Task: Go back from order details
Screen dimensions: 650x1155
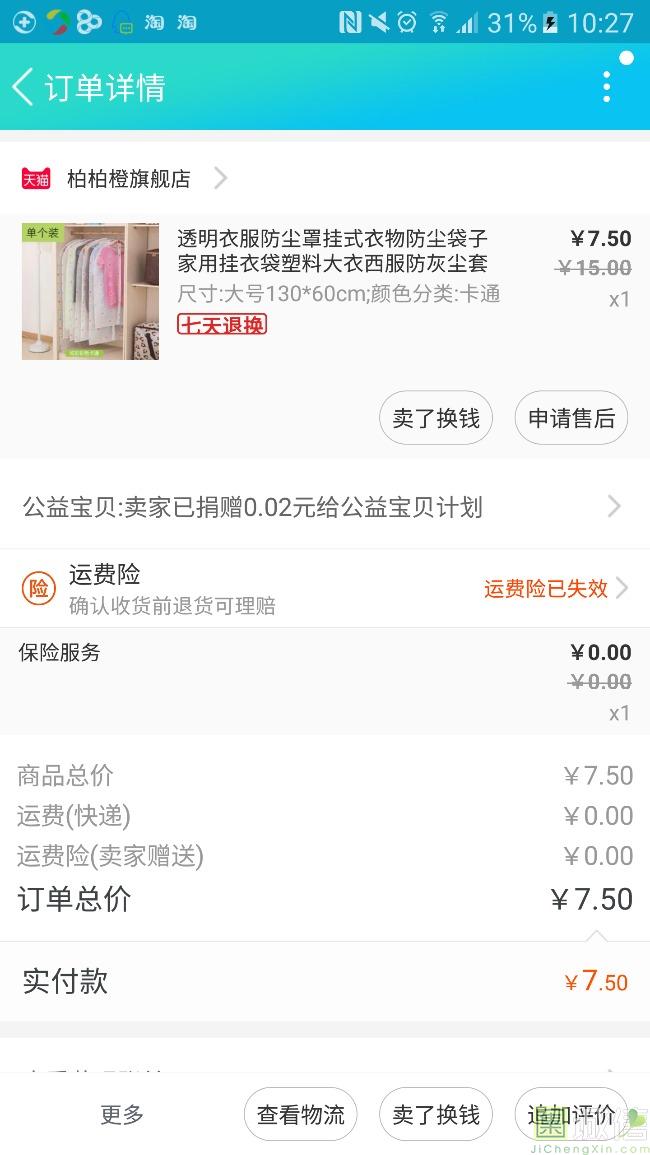Action: (x=24, y=87)
